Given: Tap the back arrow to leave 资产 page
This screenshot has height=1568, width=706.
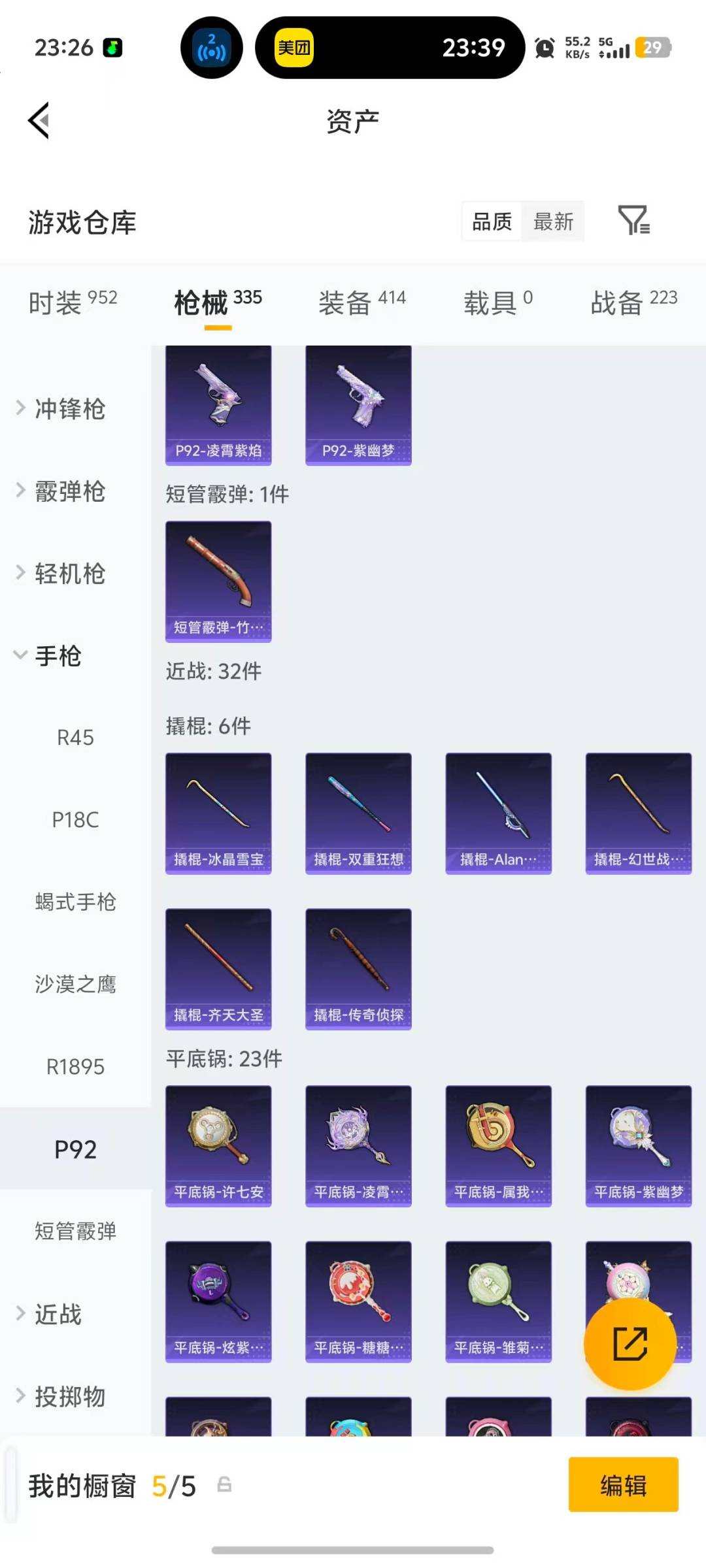Looking at the screenshot, I should tap(39, 120).
